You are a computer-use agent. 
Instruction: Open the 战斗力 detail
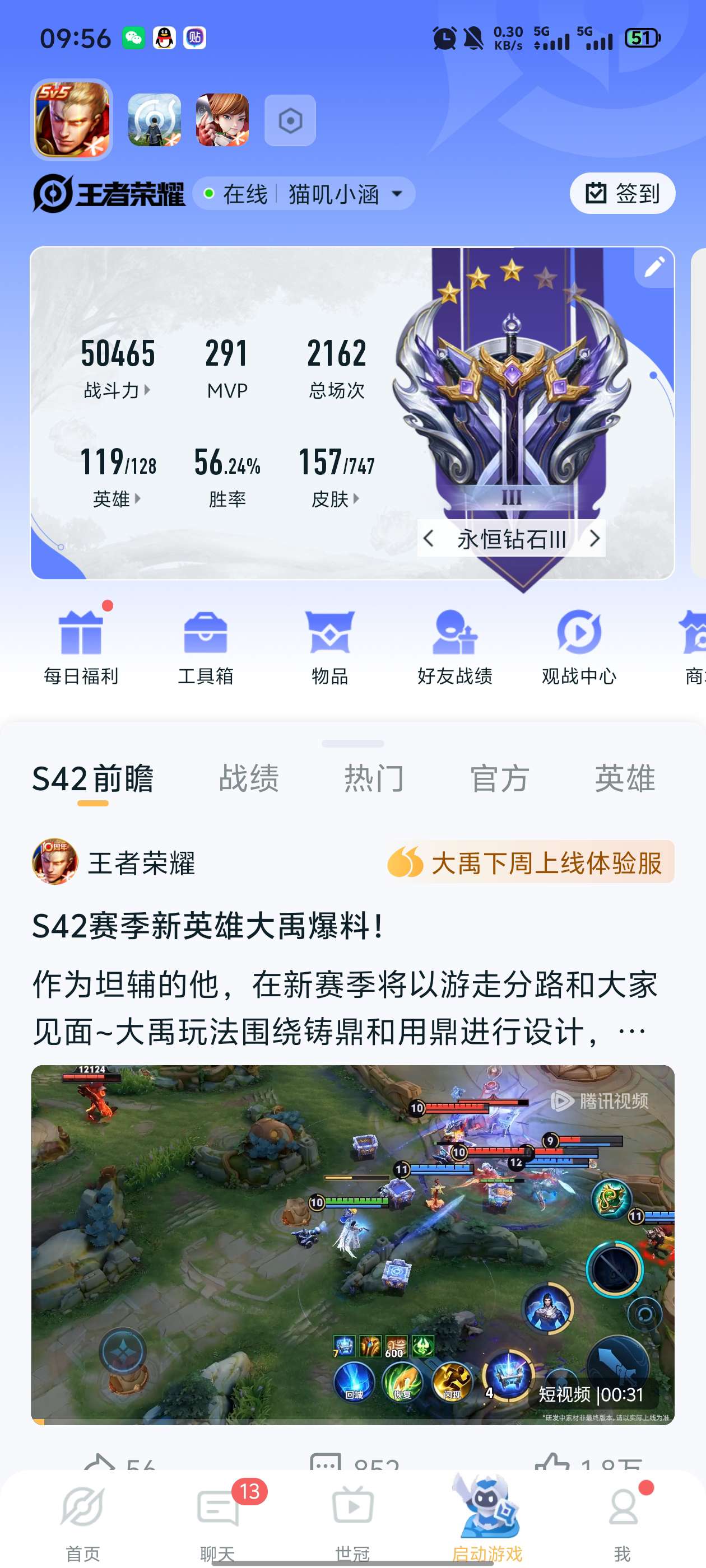[x=118, y=390]
